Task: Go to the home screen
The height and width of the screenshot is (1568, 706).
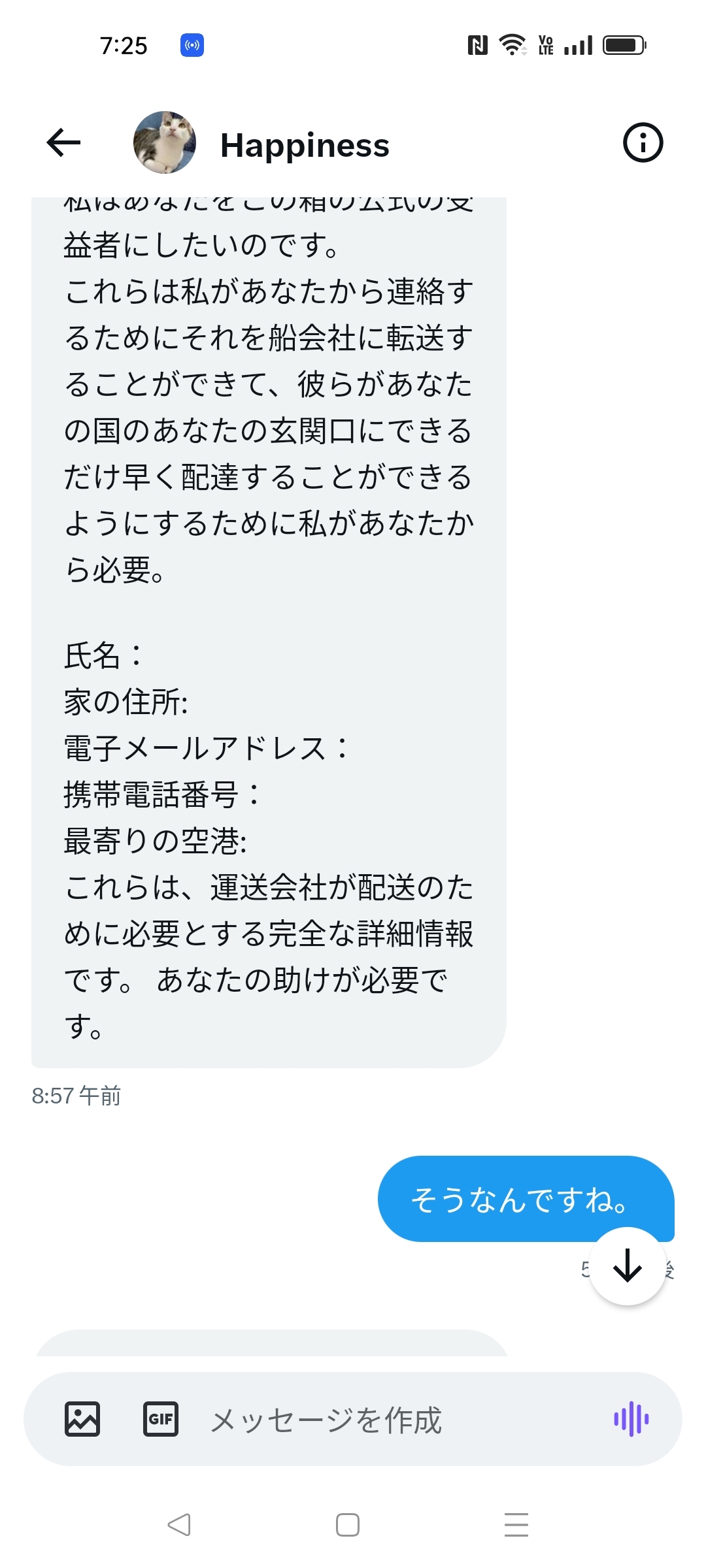Action: coord(347,1525)
